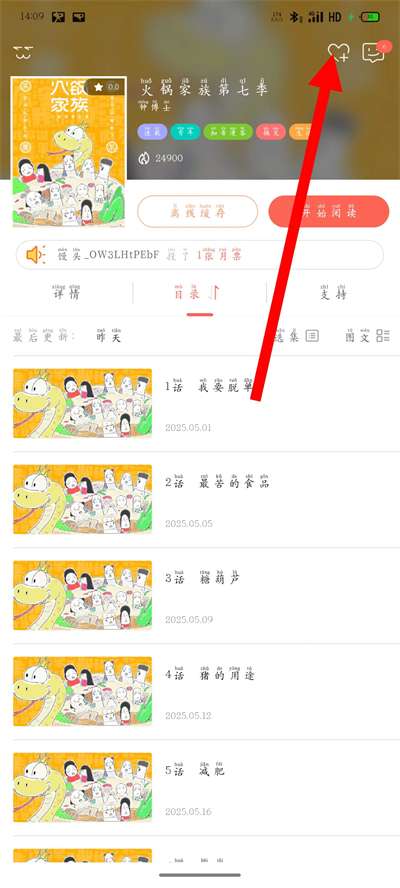Open chapter 3话 糖葫芦
Screen dimensions: 400x888
point(200,595)
